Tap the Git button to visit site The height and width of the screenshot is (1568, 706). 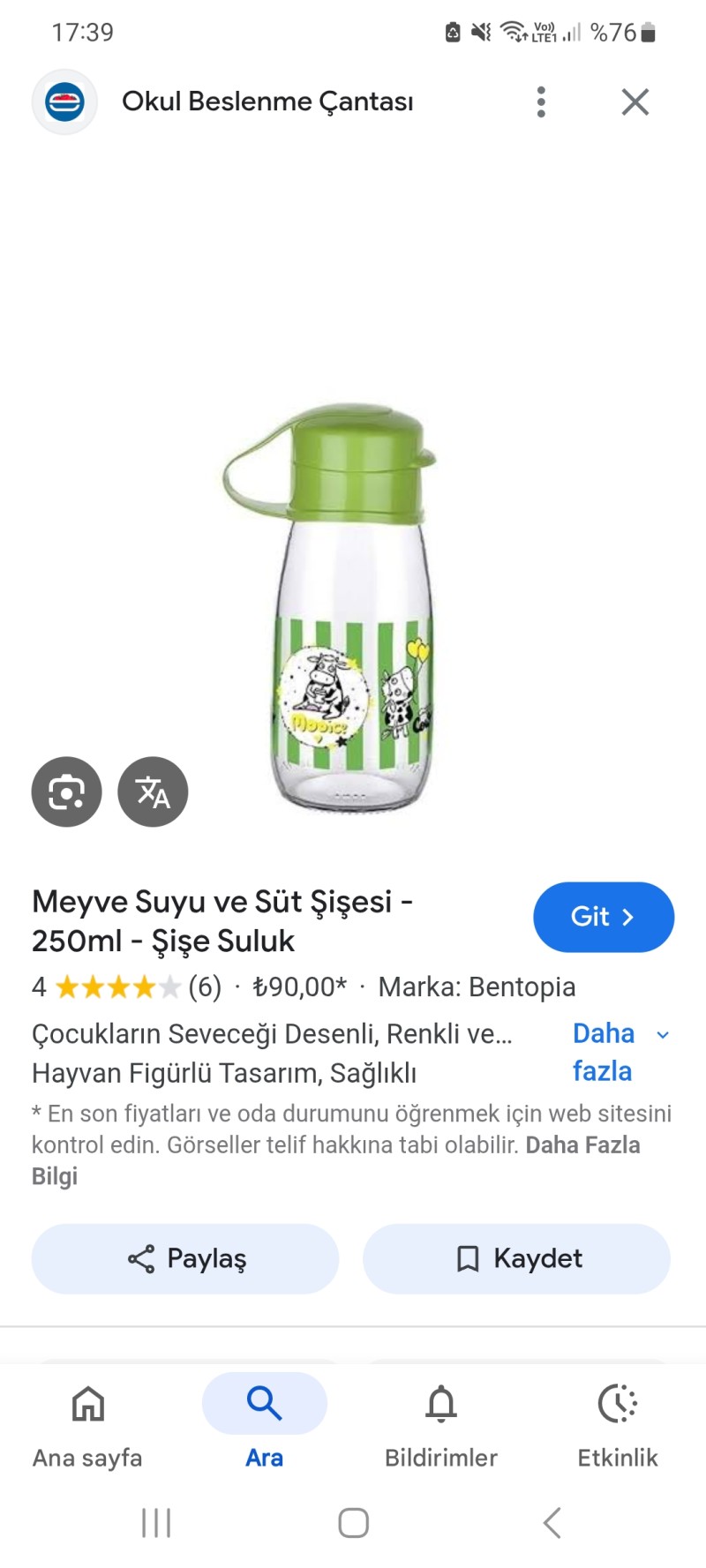coord(604,917)
